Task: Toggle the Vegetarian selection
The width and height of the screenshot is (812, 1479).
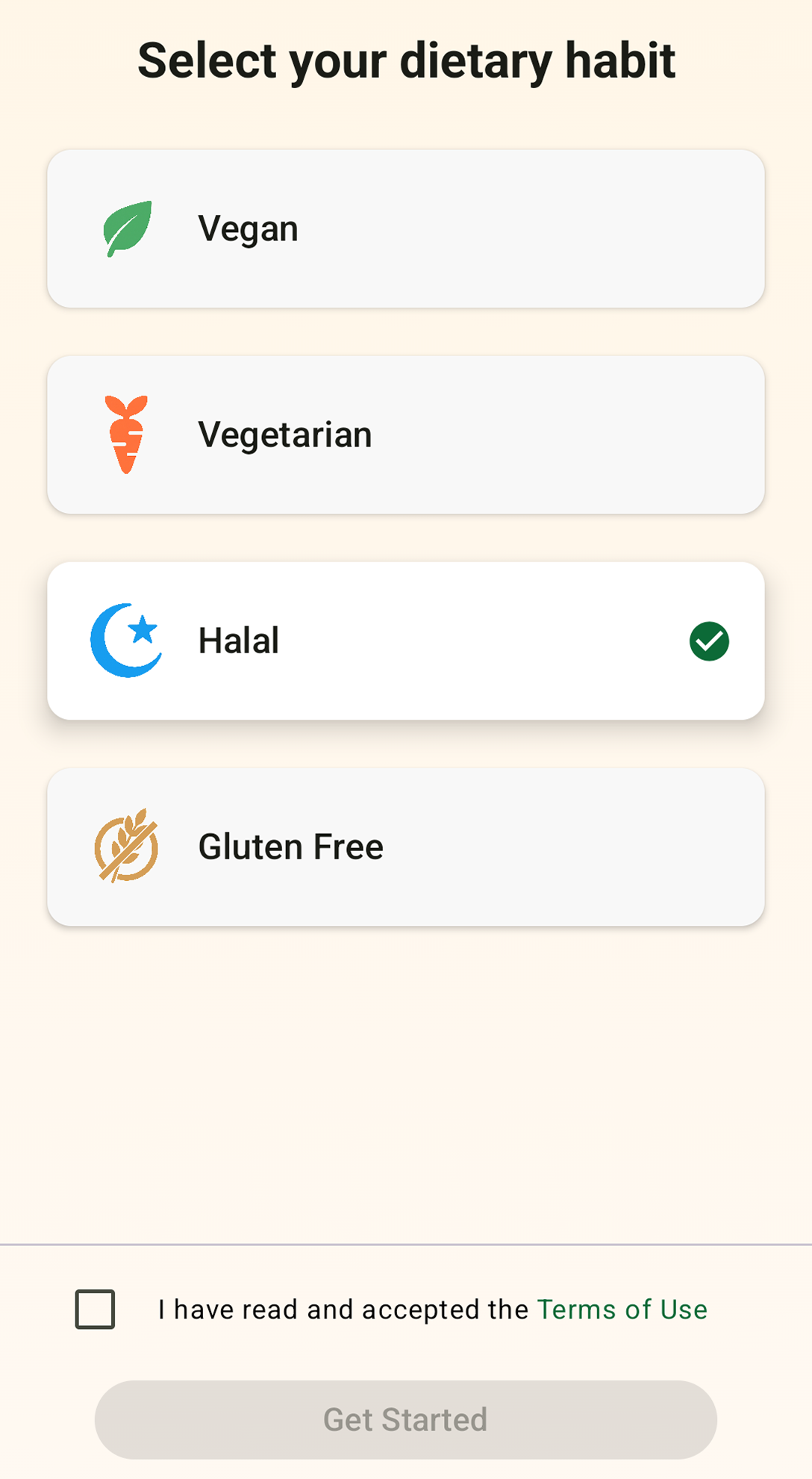Action: coord(405,433)
